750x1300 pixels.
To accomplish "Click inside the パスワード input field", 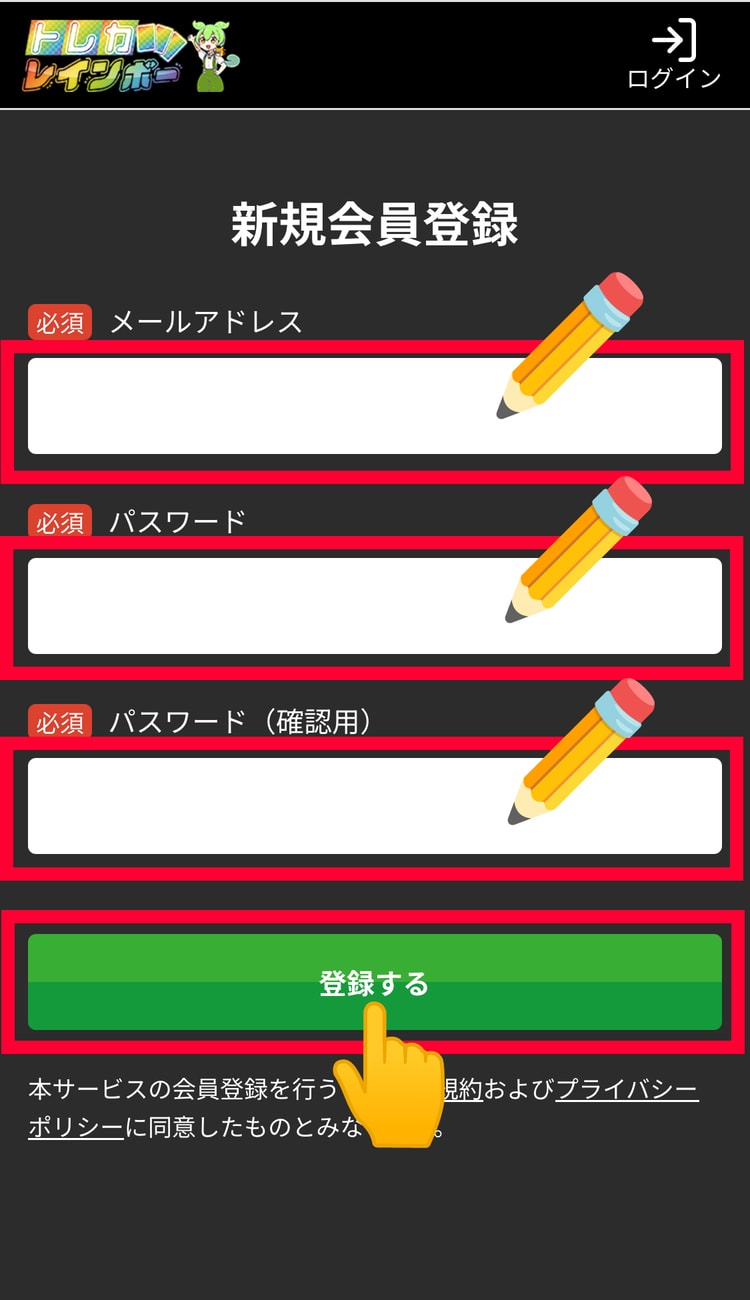I will pyautogui.click(x=300, y=605).
